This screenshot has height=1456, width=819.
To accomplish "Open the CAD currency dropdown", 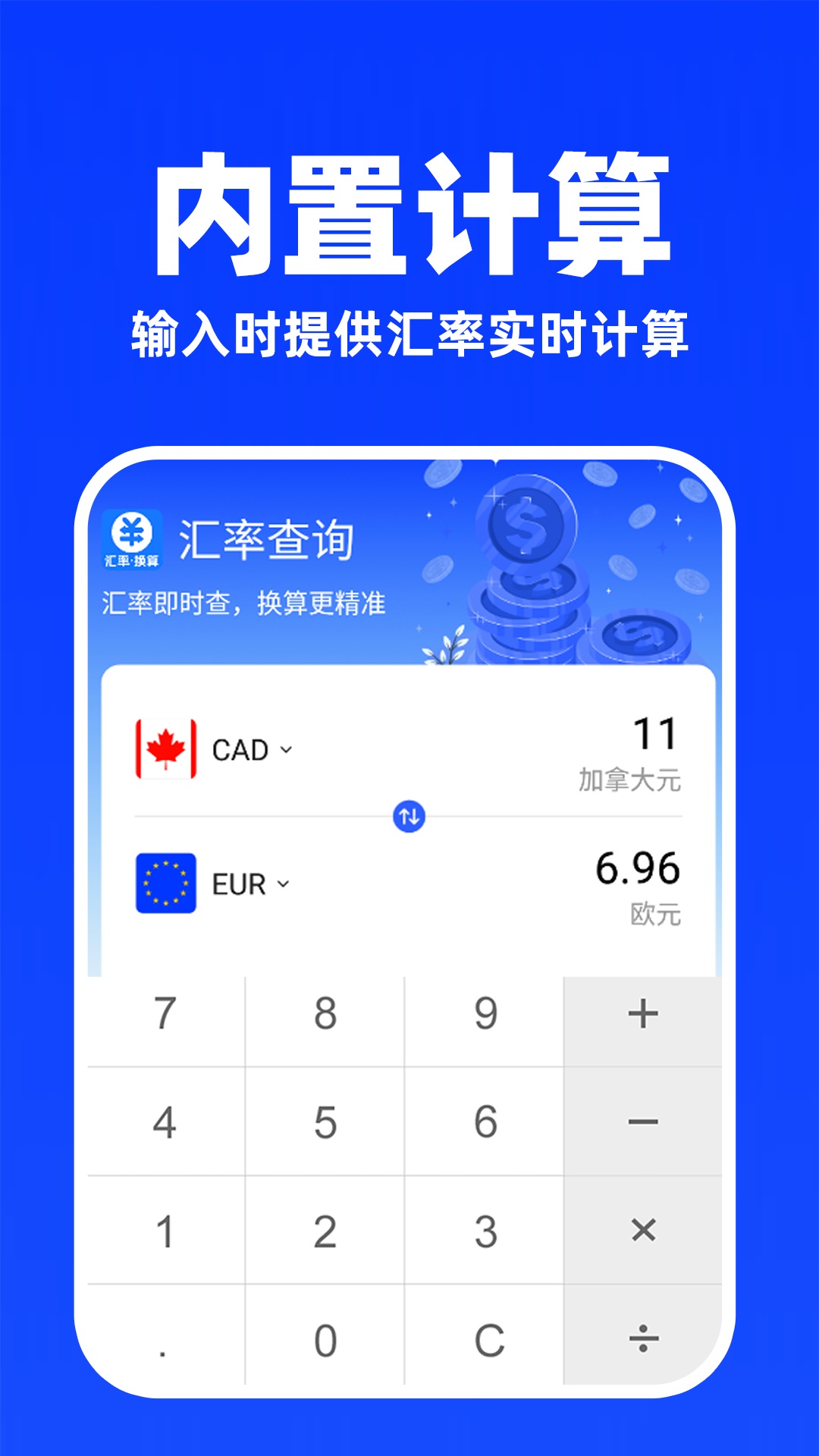I will pyautogui.click(x=253, y=751).
